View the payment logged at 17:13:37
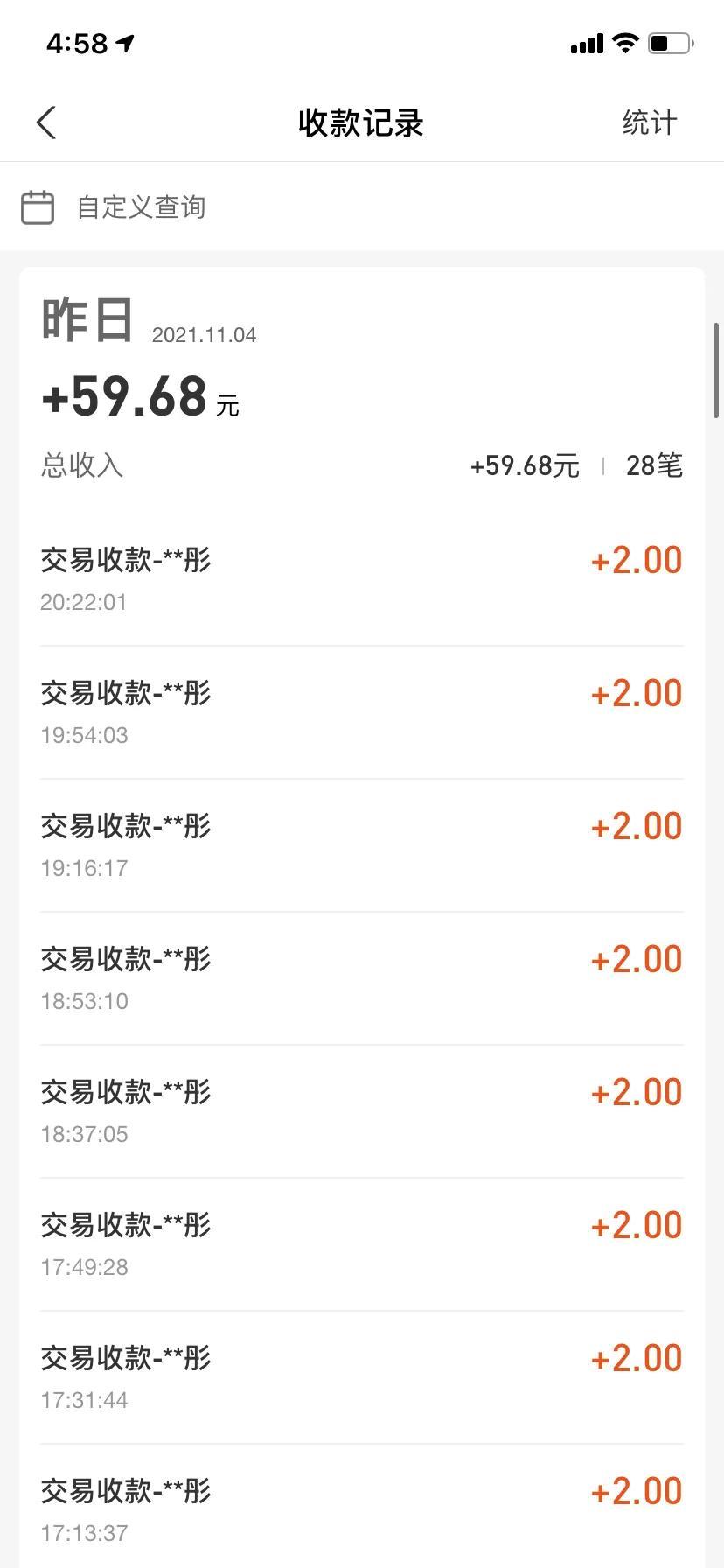 361,1508
